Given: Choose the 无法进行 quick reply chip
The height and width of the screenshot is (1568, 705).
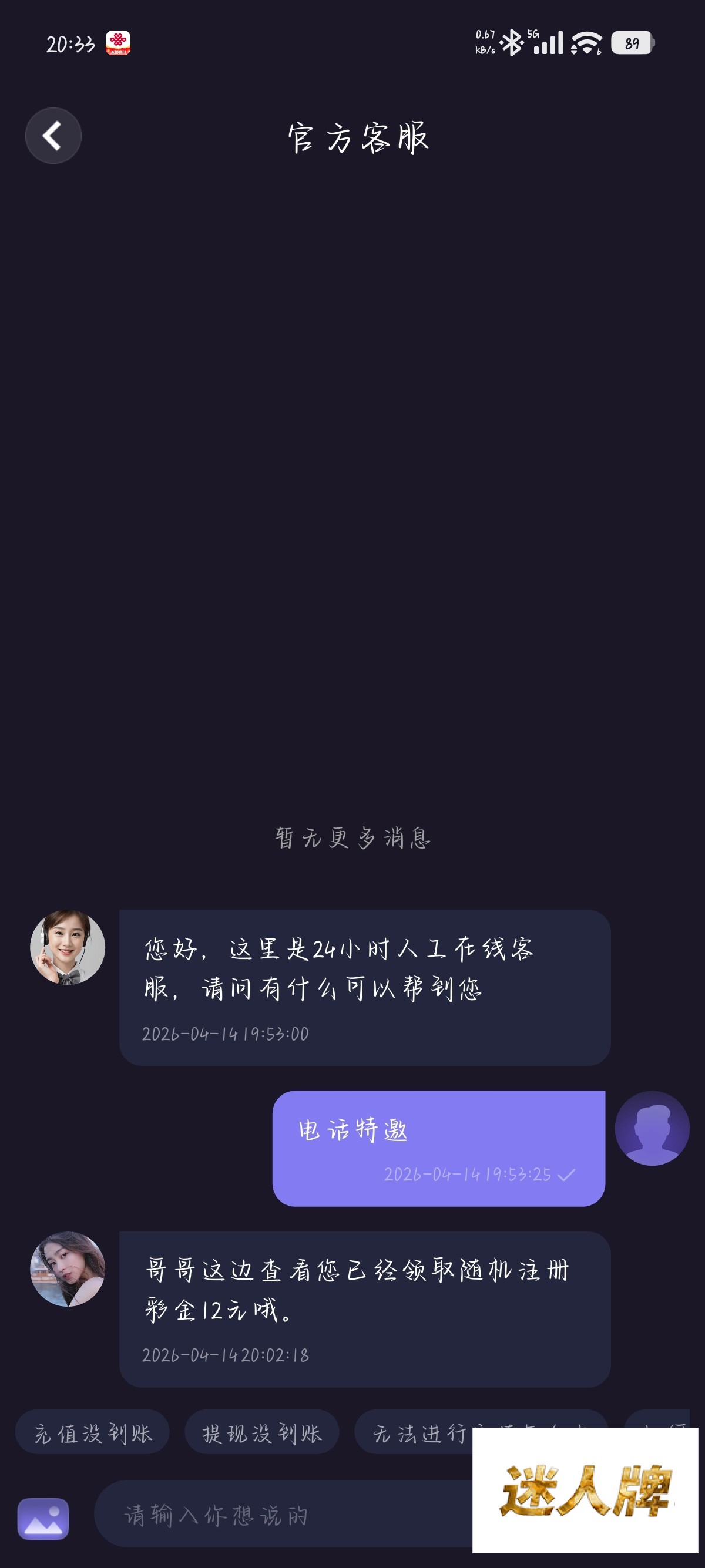Looking at the screenshot, I should click(414, 1433).
